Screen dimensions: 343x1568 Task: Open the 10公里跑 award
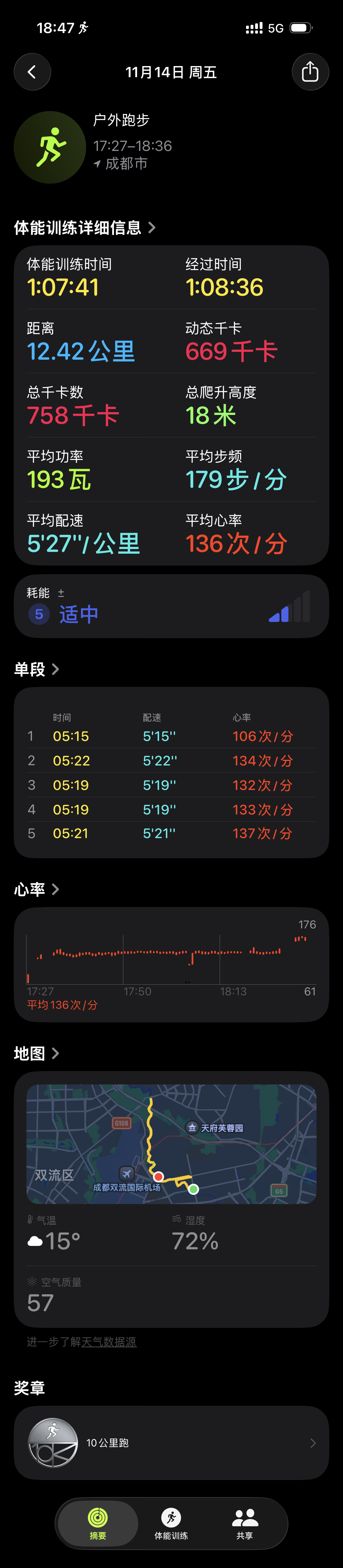pyautogui.click(x=171, y=1443)
